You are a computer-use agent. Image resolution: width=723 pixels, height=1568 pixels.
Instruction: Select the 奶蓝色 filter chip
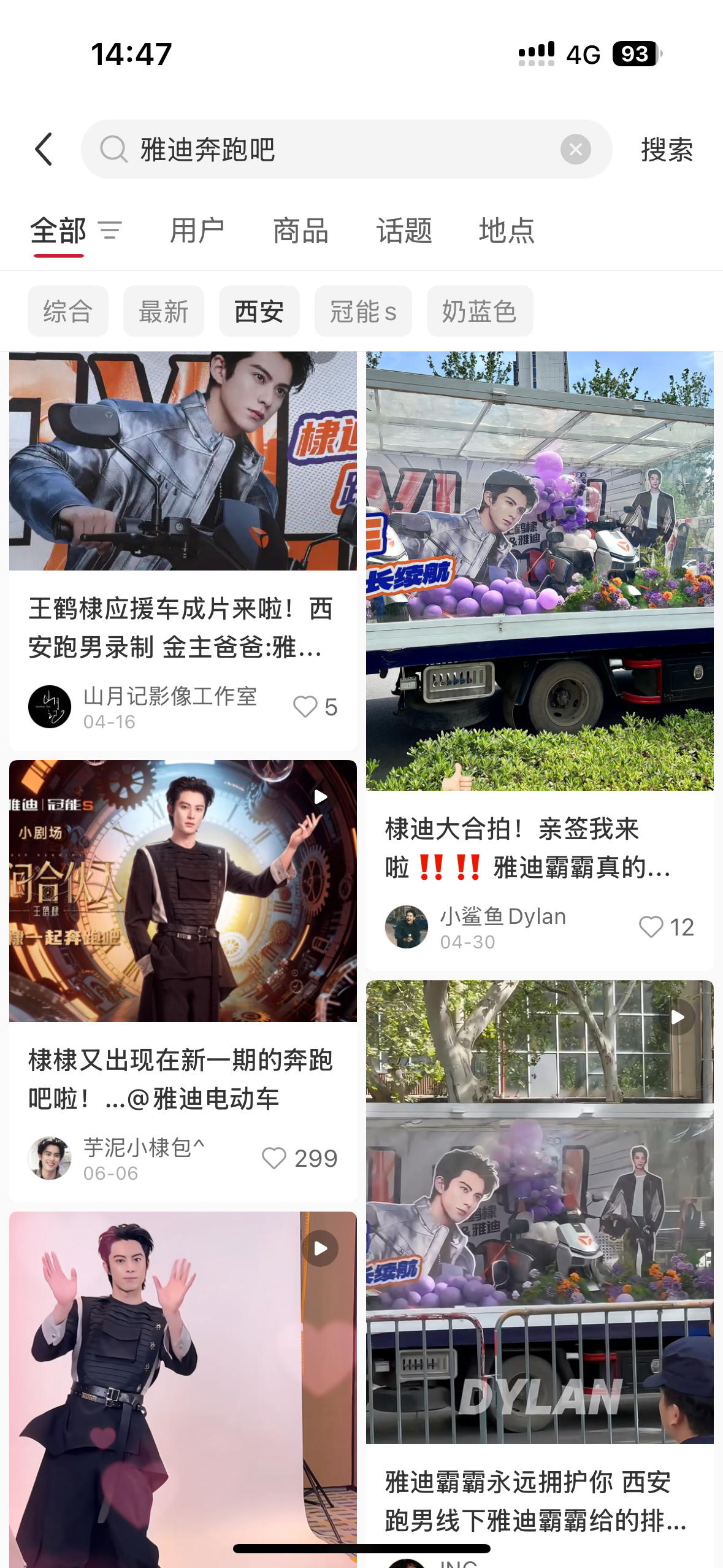480,311
